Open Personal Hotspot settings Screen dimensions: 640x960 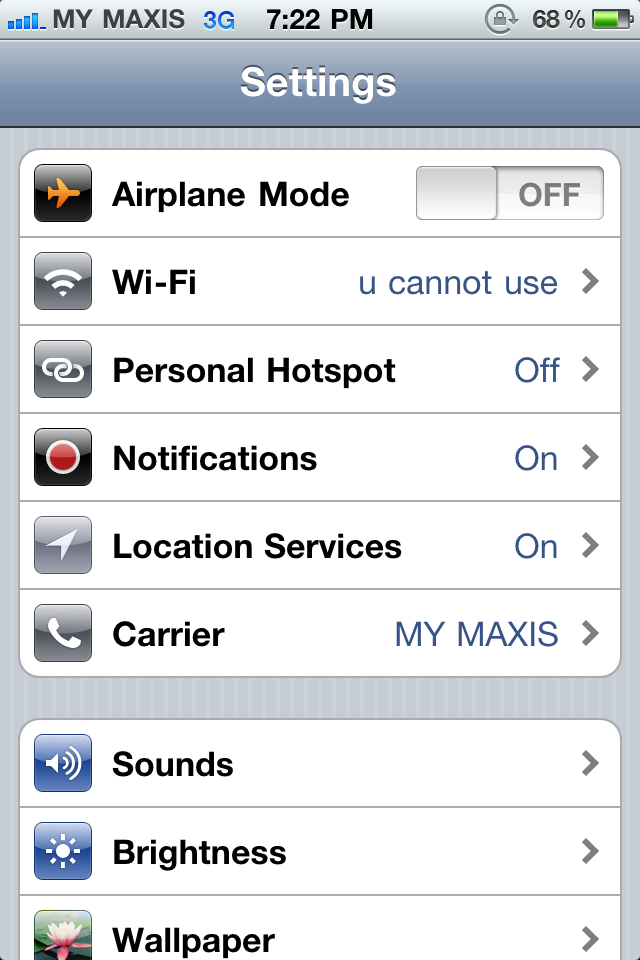pyautogui.click(x=320, y=370)
